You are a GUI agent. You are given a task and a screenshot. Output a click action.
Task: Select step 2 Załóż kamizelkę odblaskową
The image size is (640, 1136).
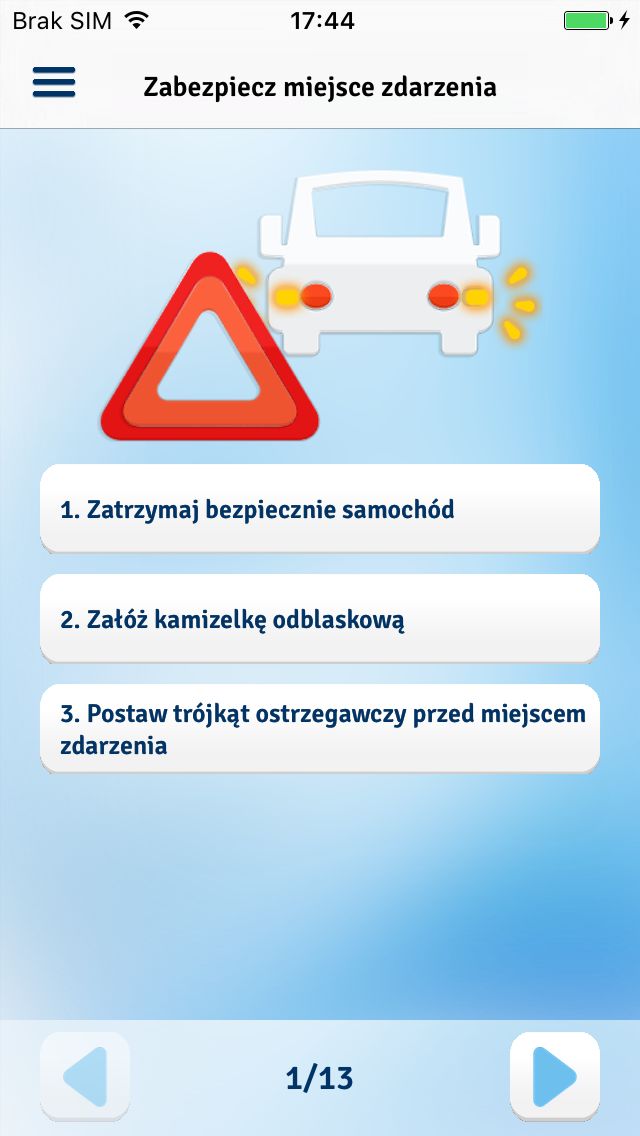[320, 619]
